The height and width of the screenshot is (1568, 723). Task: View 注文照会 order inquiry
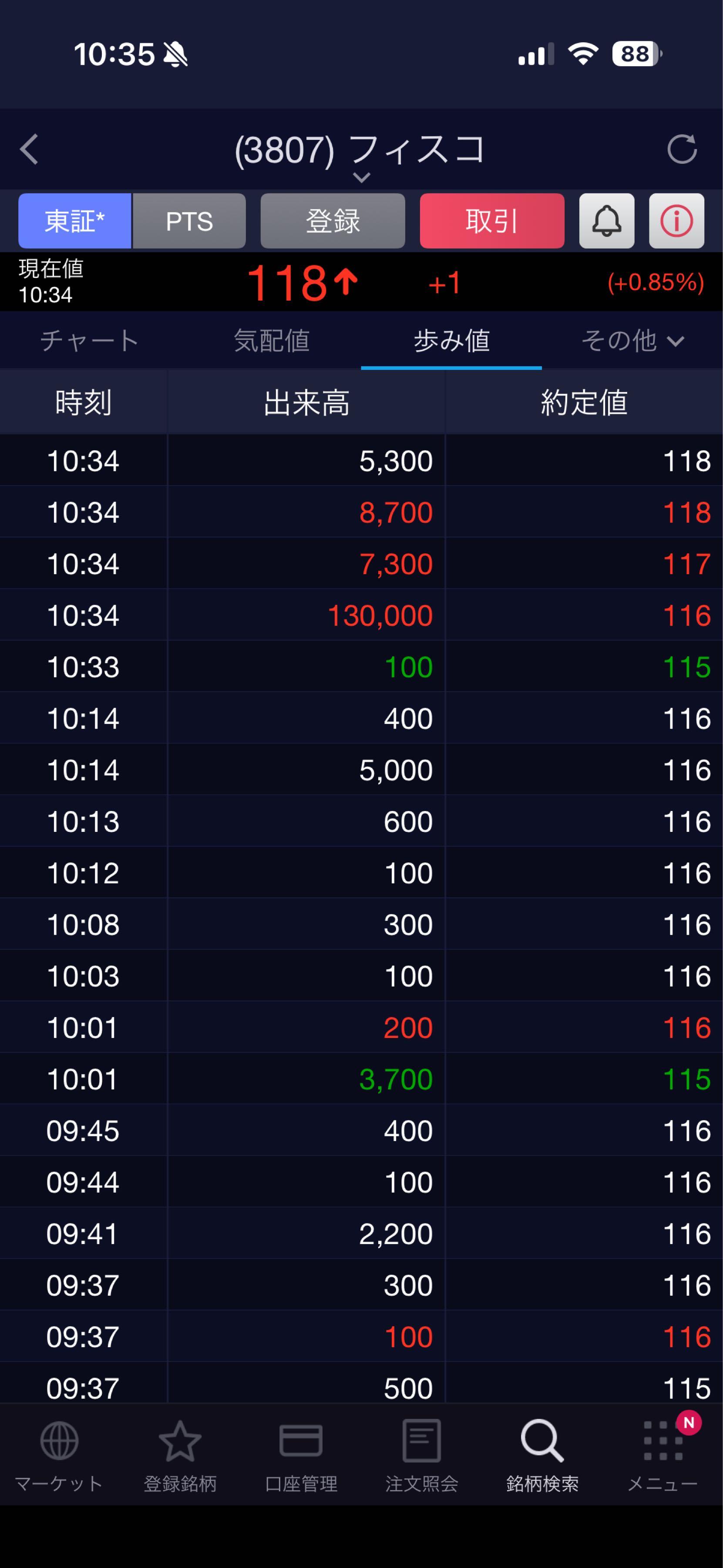tap(421, 1455)
